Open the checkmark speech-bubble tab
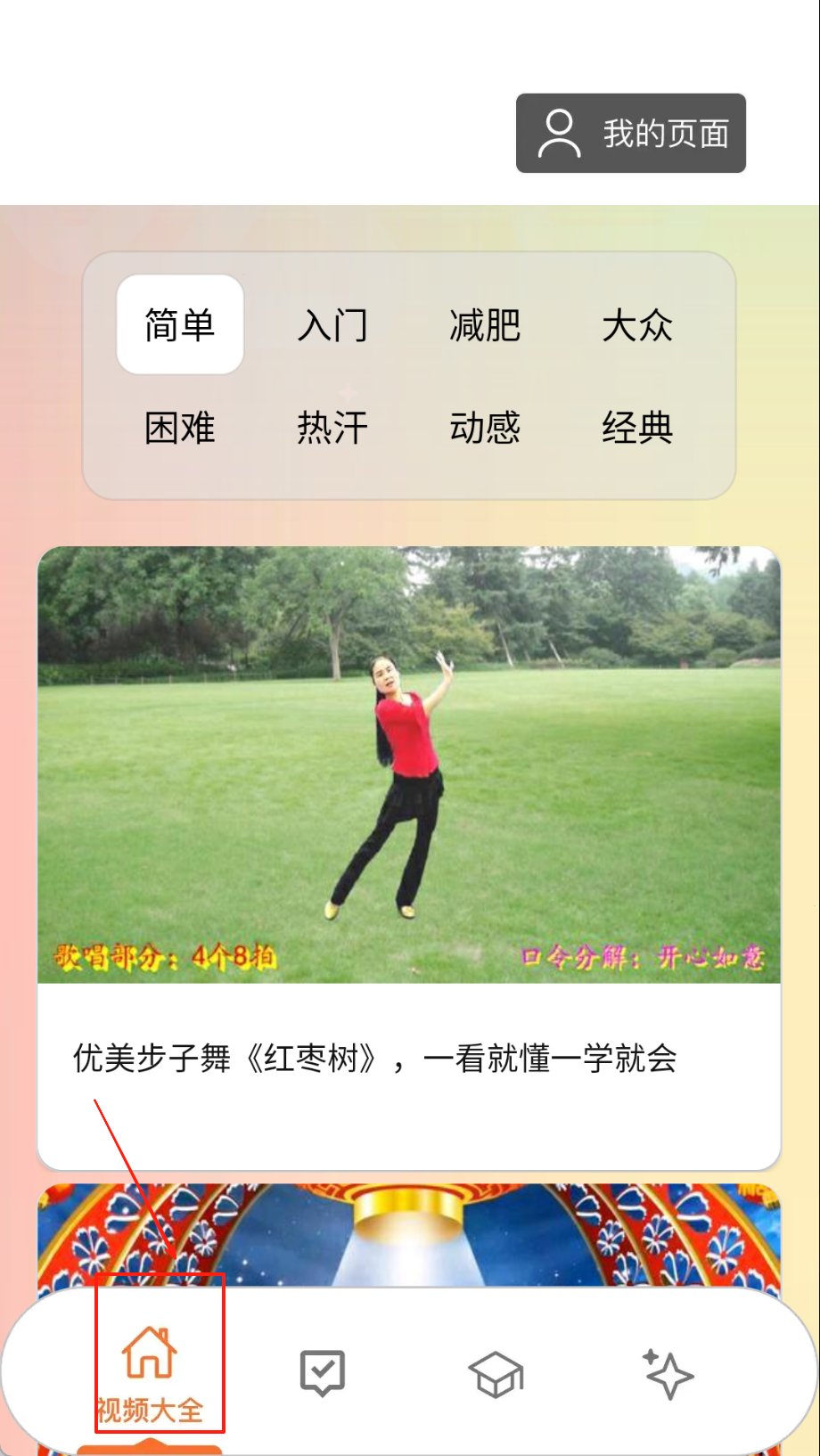820x1456 pixels. point(322,1372)
